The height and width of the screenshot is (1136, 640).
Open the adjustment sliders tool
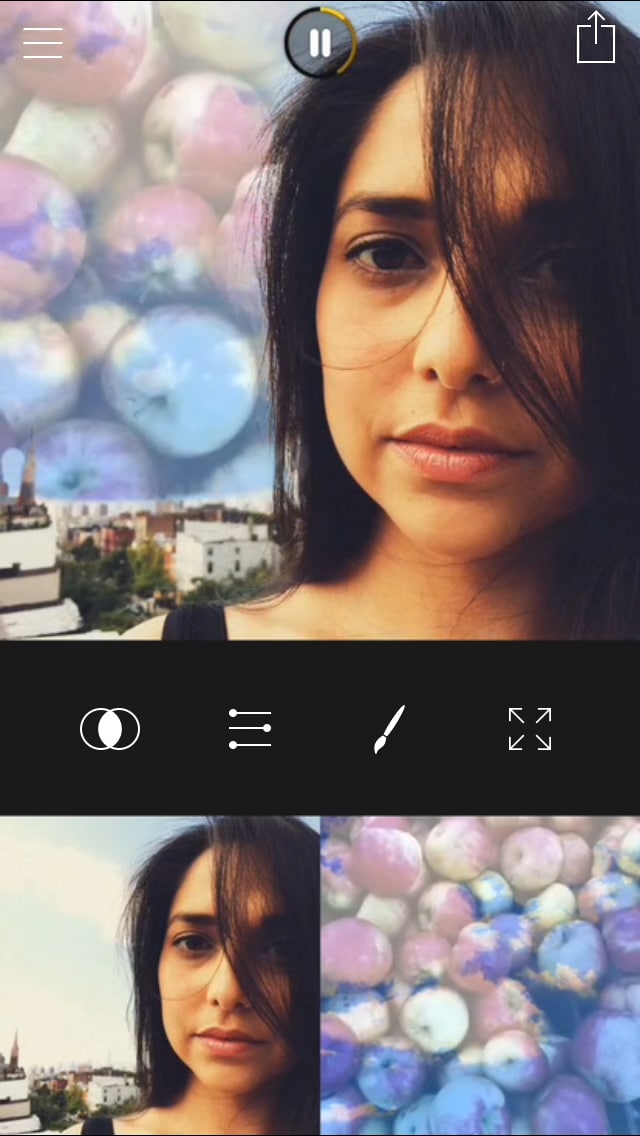click(x=250, y=729)
